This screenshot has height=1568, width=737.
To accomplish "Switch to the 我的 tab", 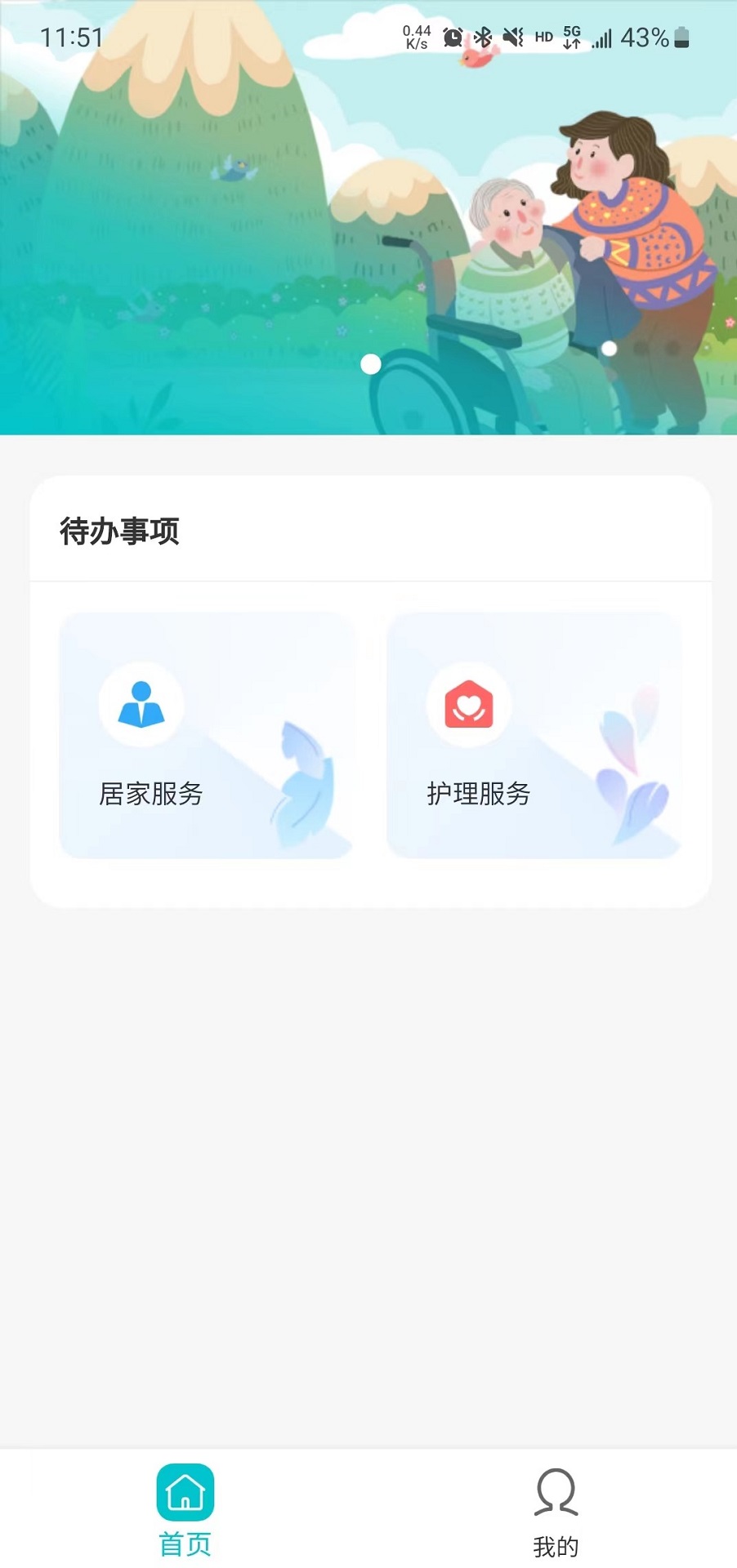I will tap(556, 1511).
